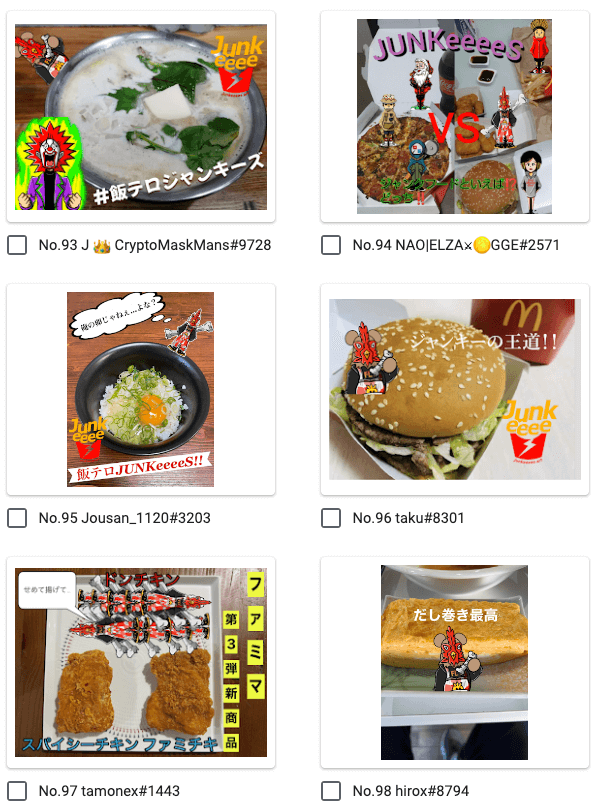Image resolution: width=603 pixels, height=808 pixels.
Task: Tick the checkbox for No.95 Jousan_1120#3203
Action: [x=17, y=518]
